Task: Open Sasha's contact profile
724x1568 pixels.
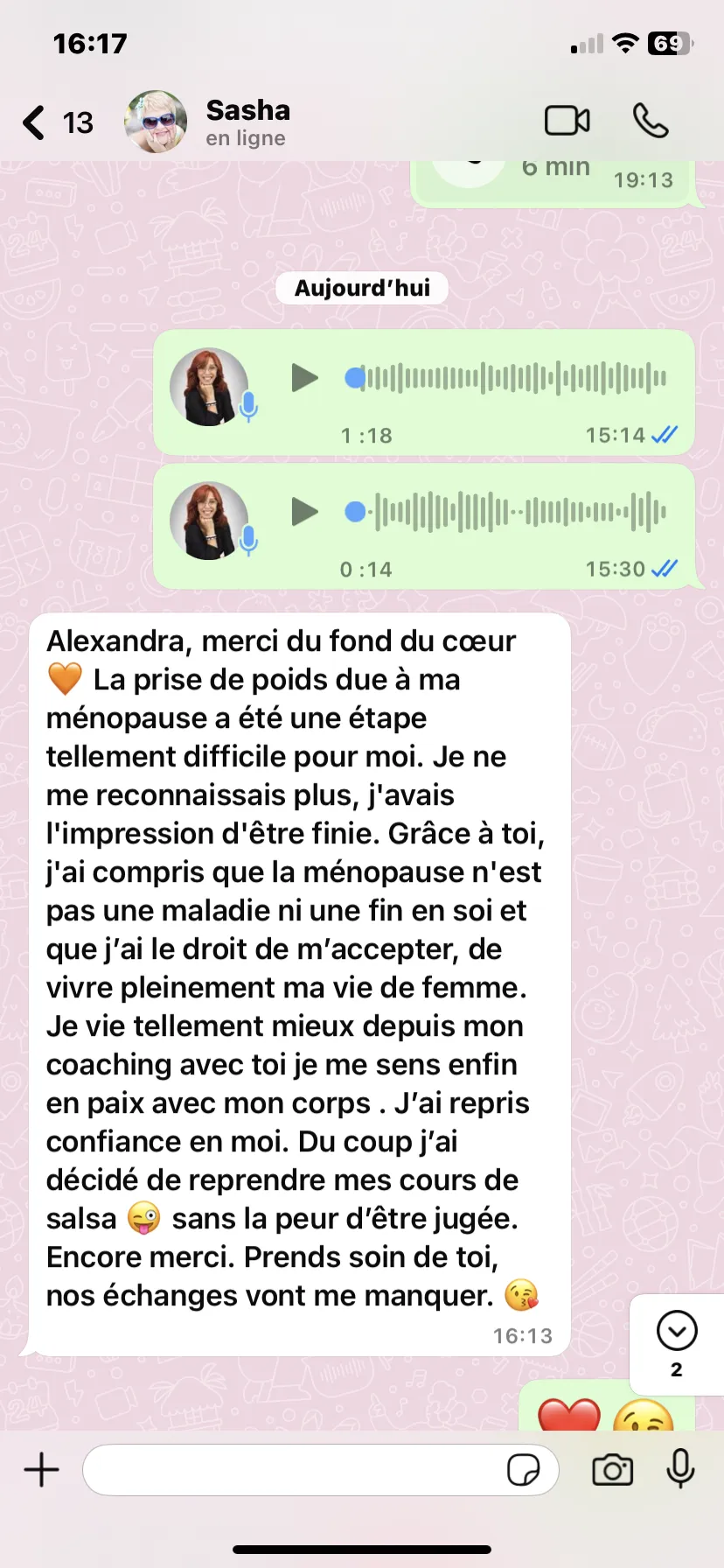Action: tap(247, 122)
